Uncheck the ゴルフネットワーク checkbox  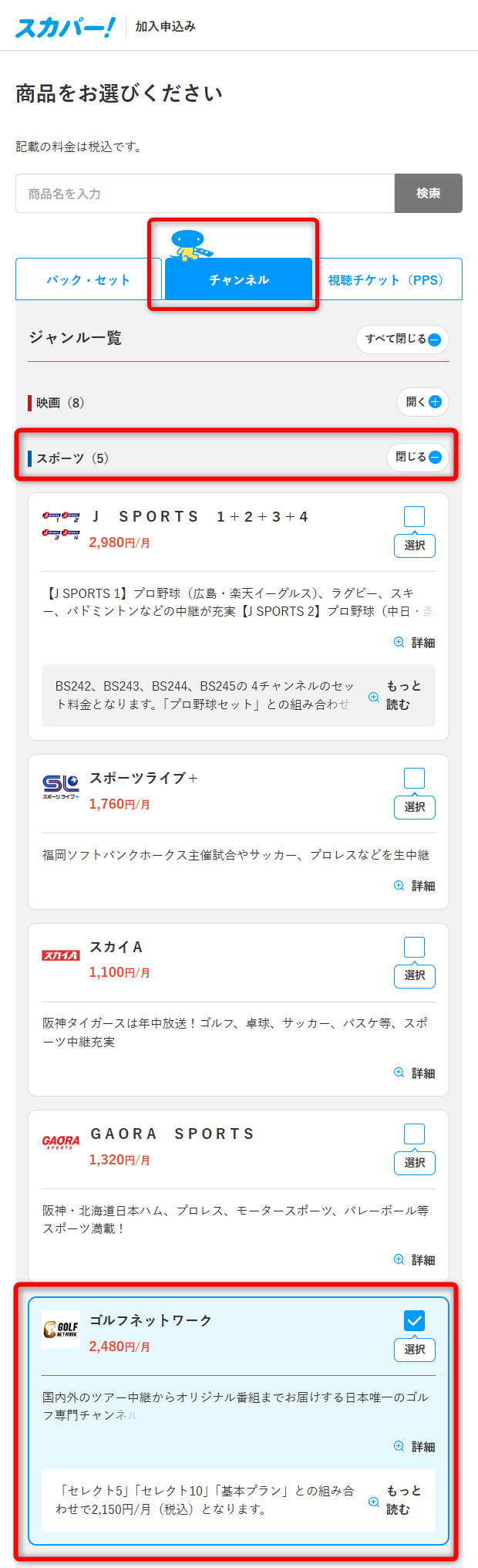(414, 1321)
